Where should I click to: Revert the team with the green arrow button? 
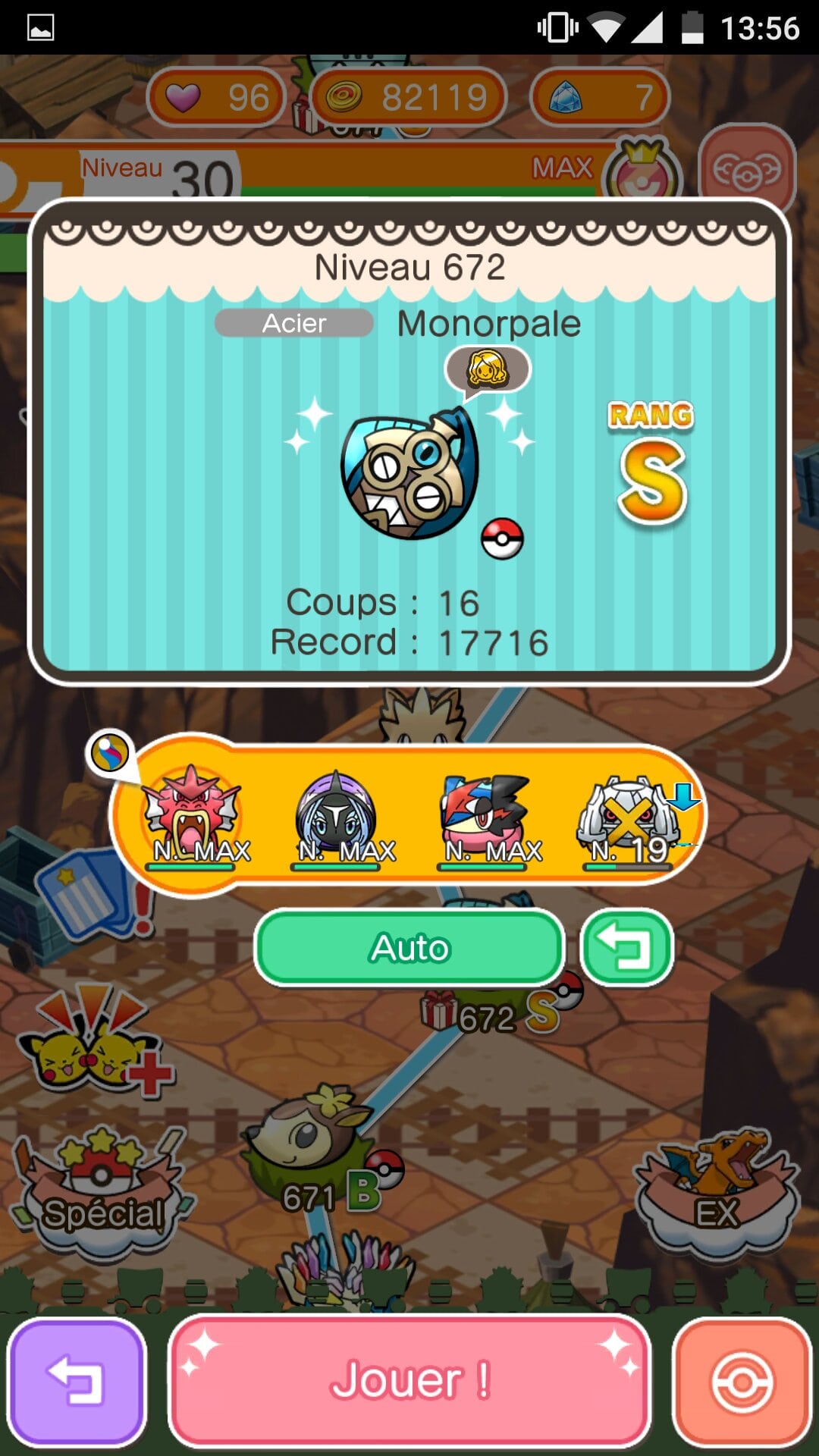[x=626, y=948]
